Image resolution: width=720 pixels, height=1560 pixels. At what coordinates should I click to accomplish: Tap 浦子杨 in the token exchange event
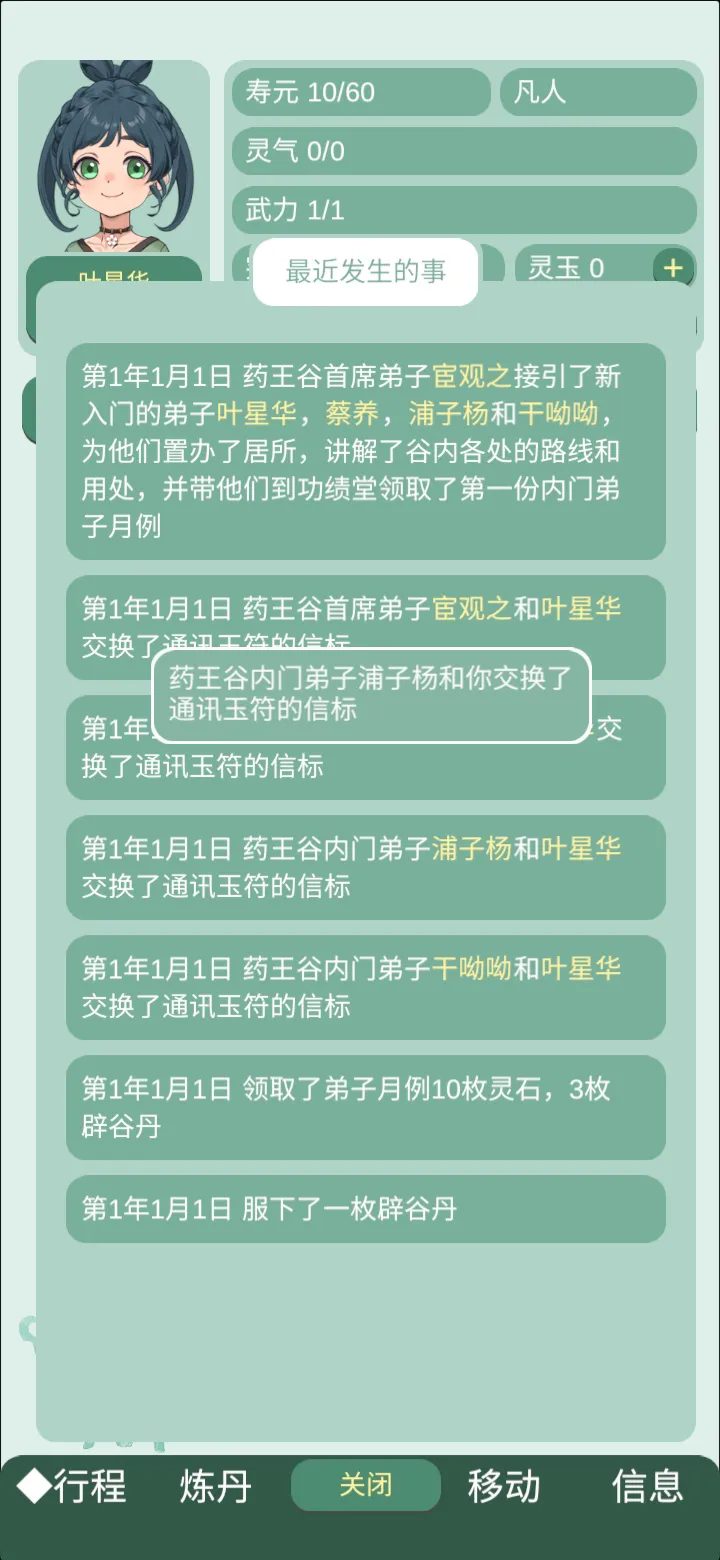(x=471, y=849)
